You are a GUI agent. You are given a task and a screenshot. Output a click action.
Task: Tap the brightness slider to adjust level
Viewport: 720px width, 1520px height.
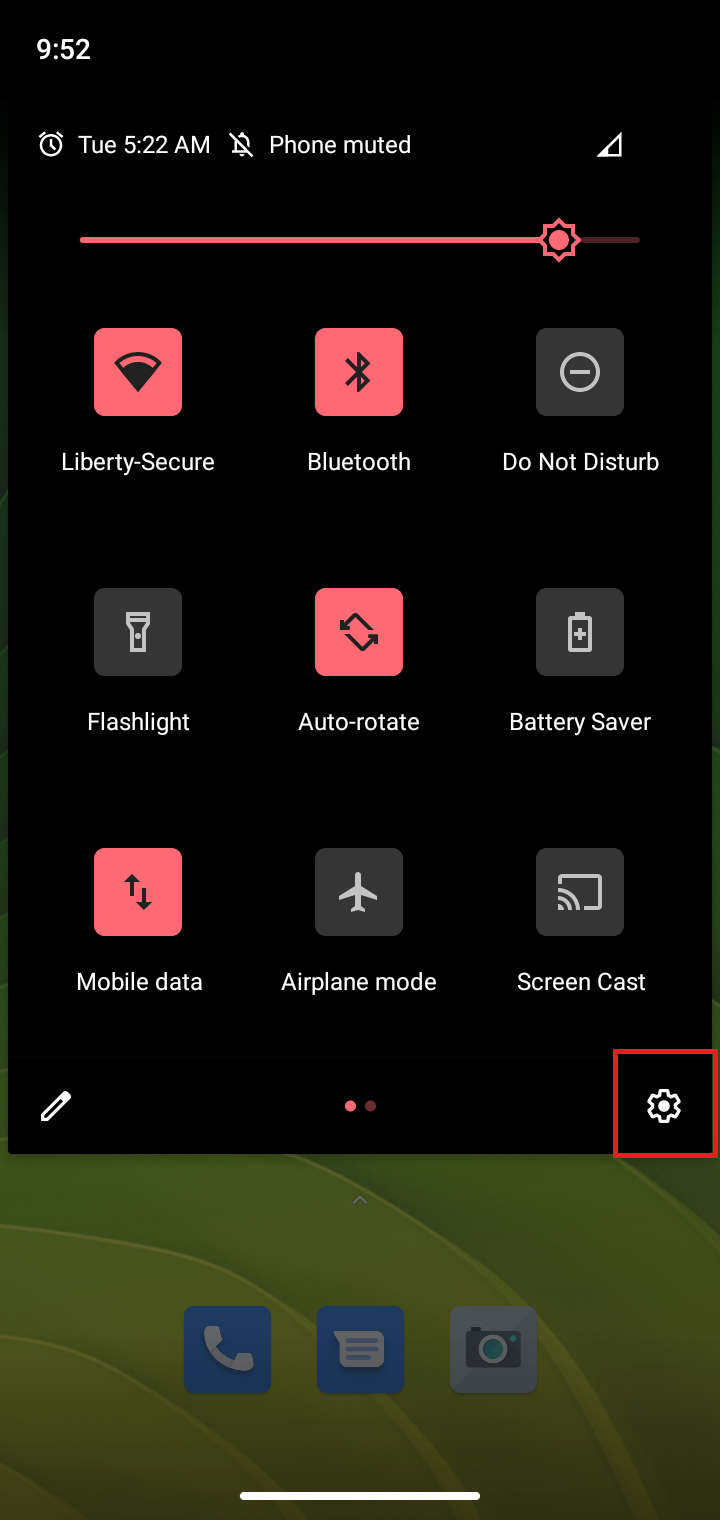pos(360,240)
